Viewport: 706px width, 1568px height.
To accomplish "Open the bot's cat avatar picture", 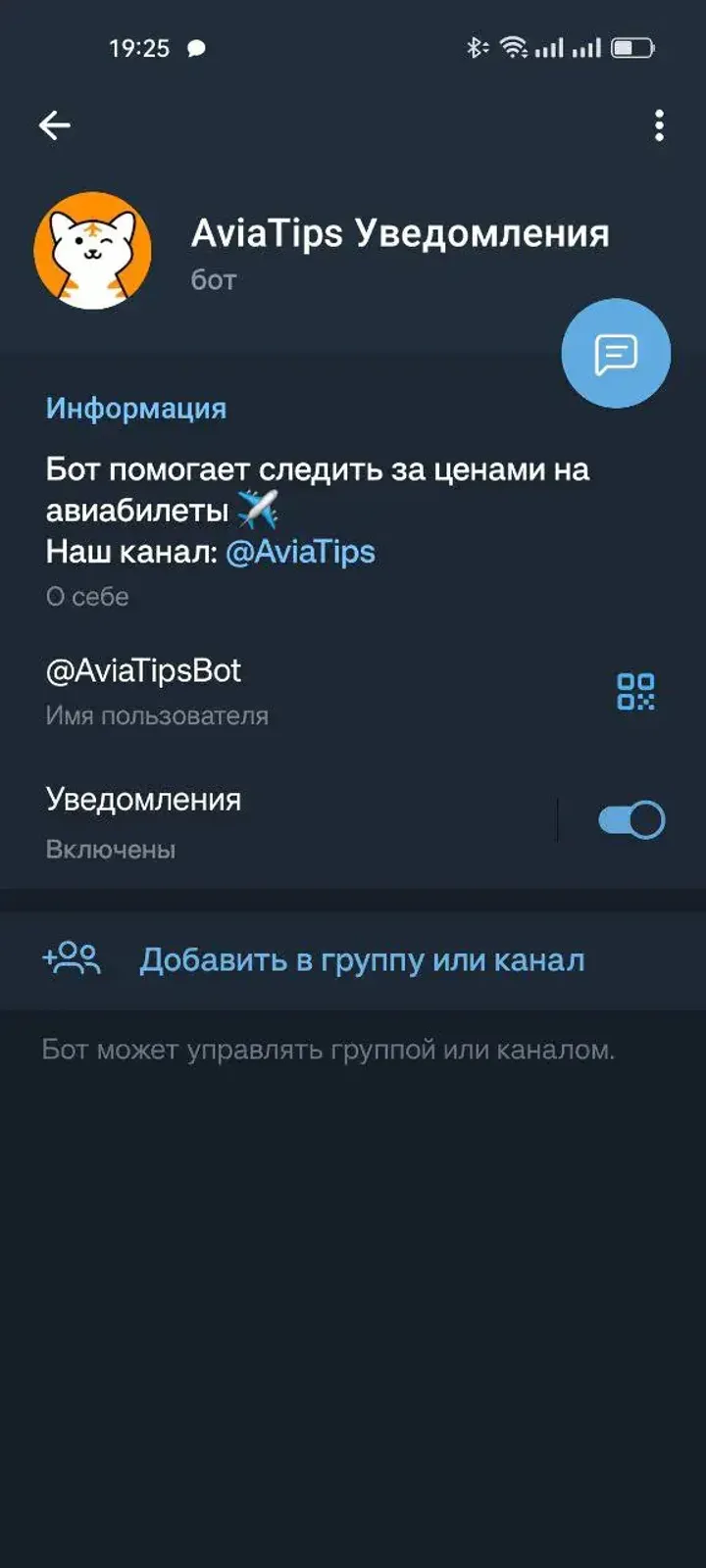I will click(x=94, y=245).
